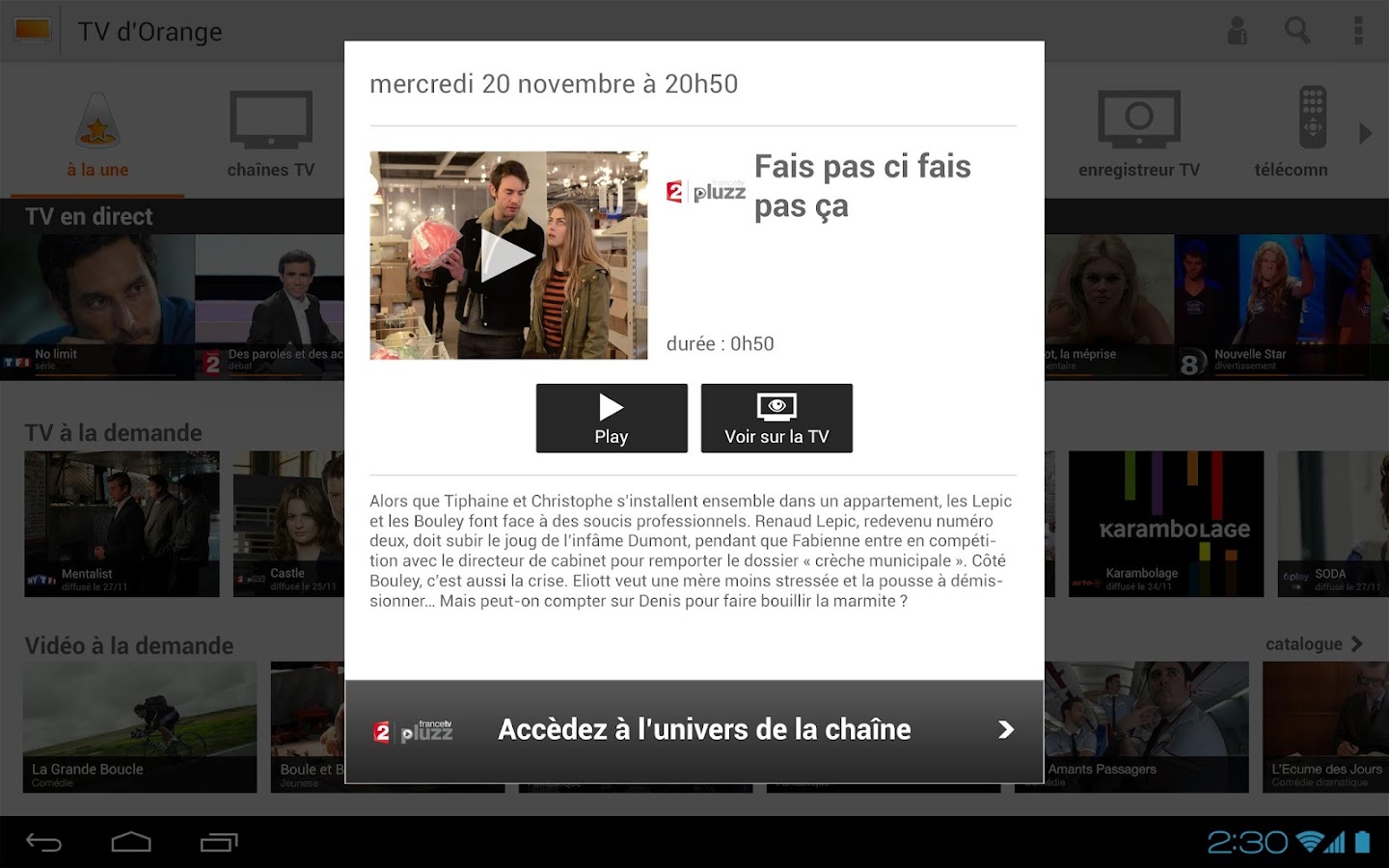Open the No limit live tile
1389x868 pixels.
click(x=97, y=307)
